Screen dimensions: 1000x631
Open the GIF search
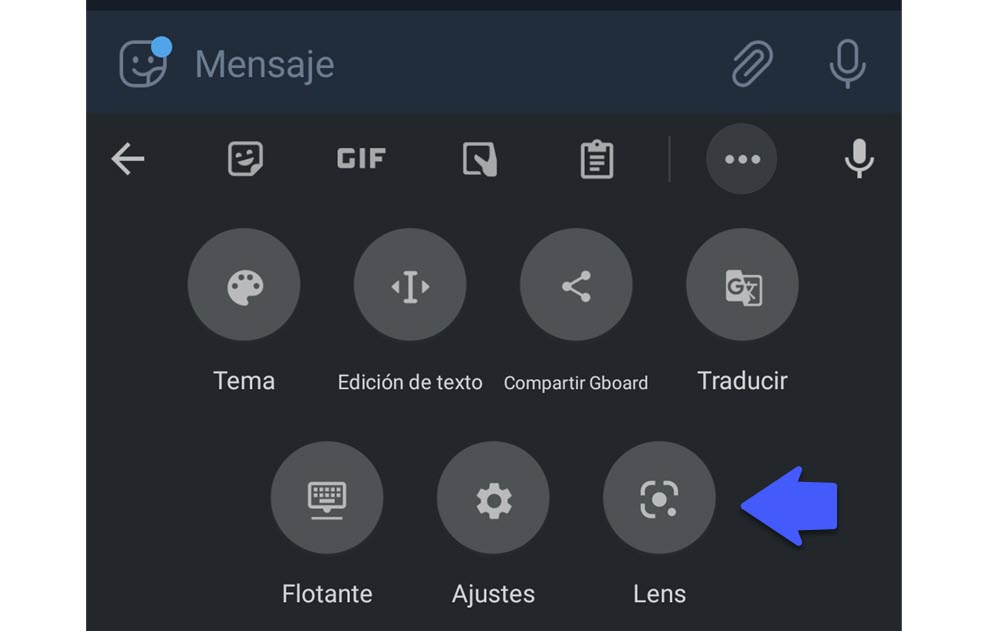(361, 158)
